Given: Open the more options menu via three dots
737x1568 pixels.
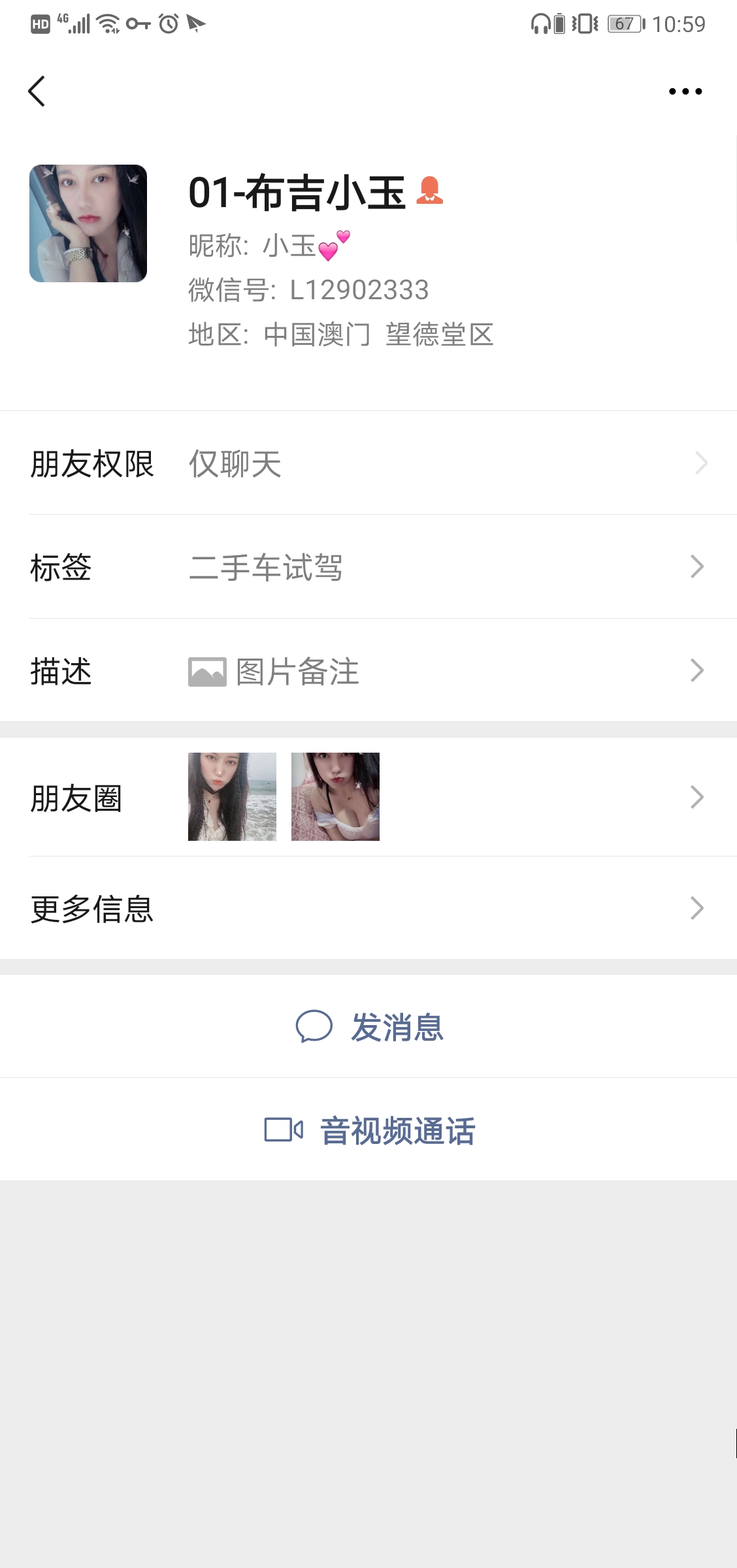Looking at the screenshot, I should (x=685, y=91).
